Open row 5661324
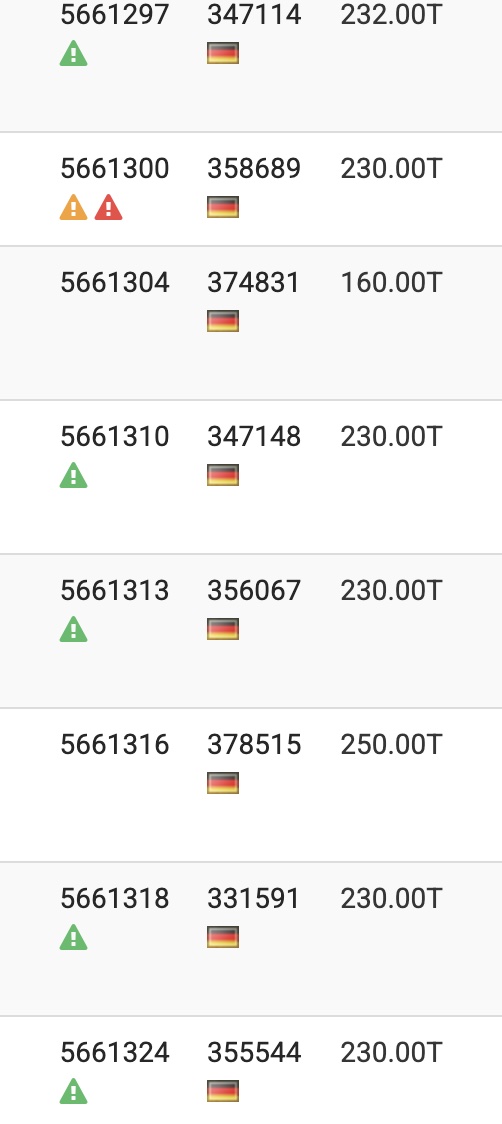Viewport: 502px width, 1124px height. click(251, 1070)
